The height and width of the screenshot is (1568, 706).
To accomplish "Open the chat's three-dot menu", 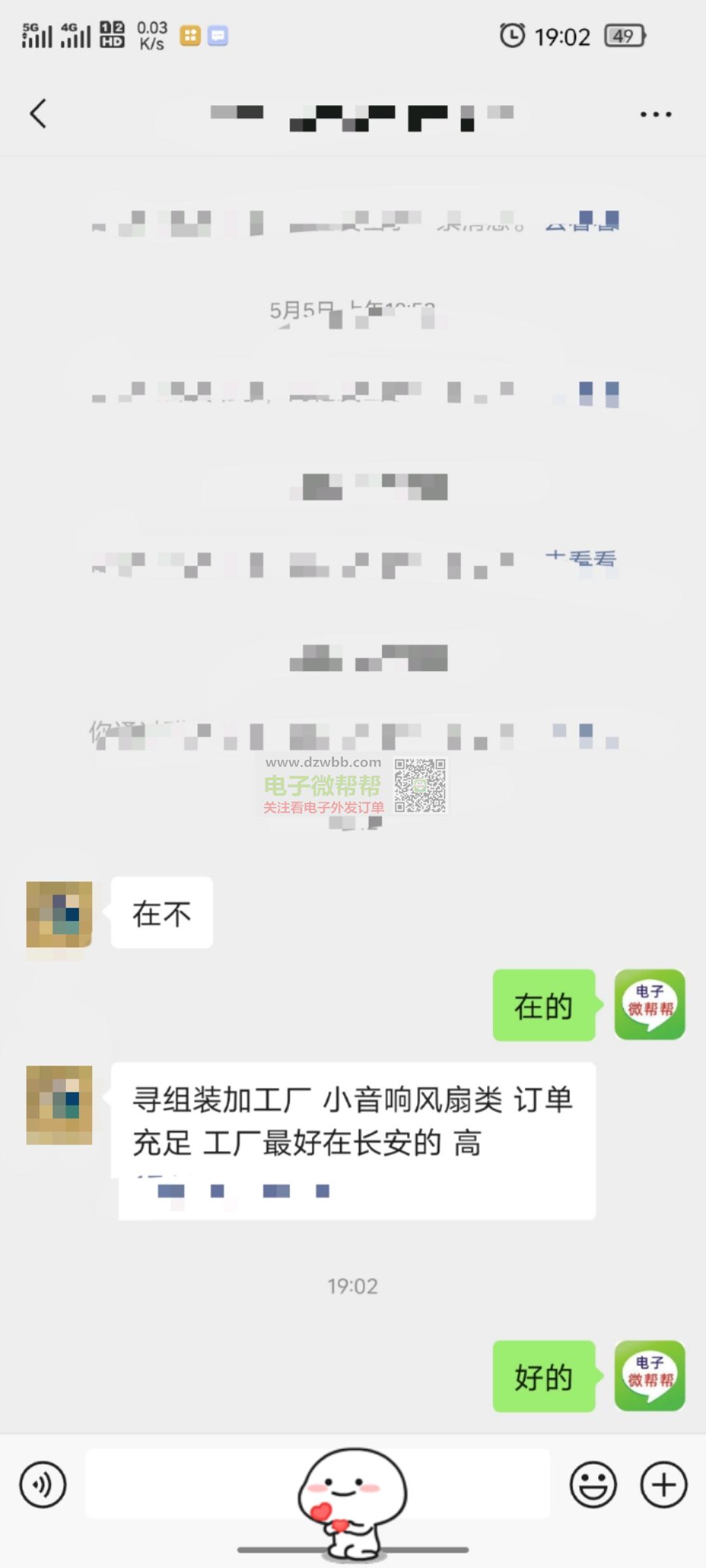I will (656, 114).
